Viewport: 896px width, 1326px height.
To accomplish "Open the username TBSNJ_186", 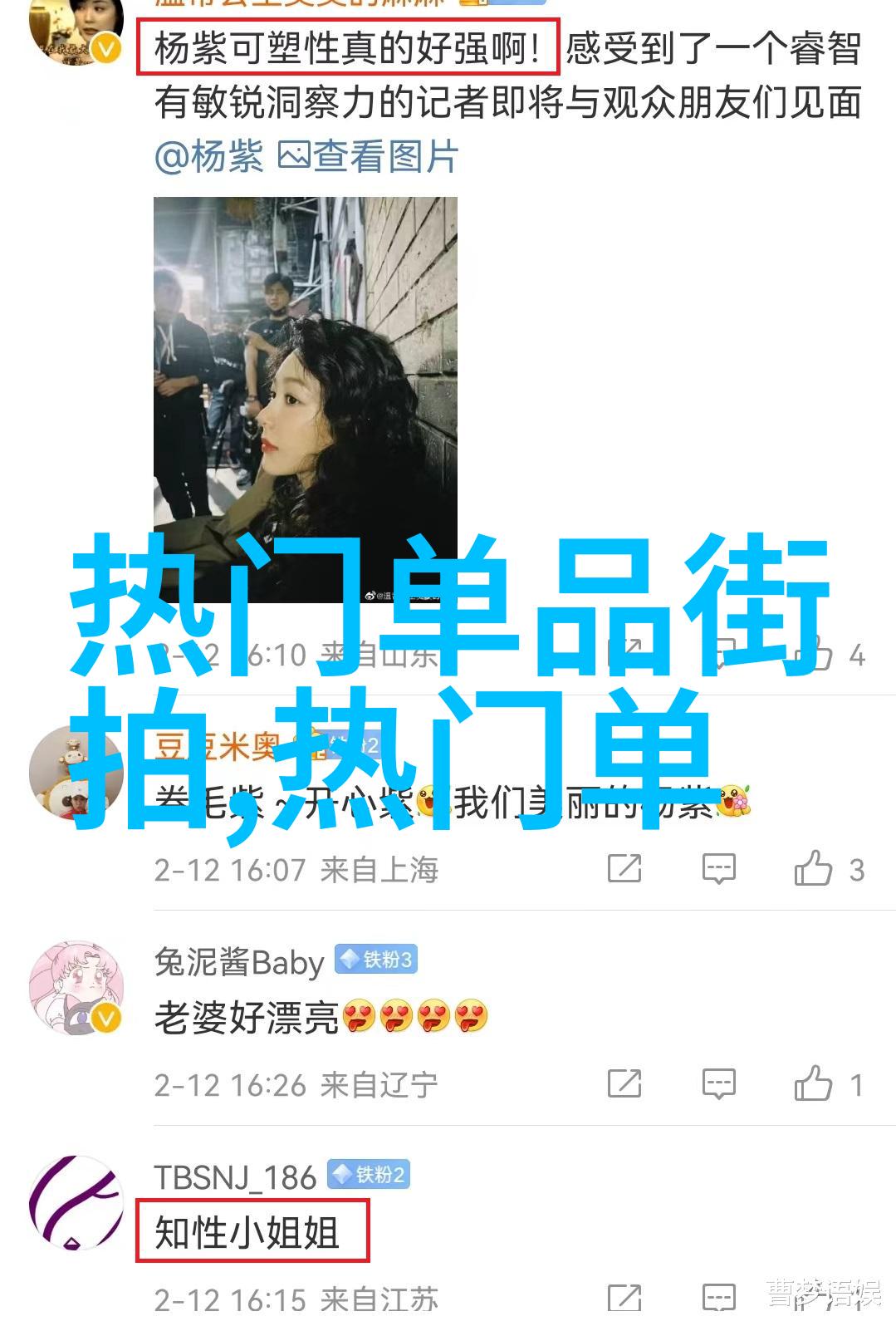I will [235, 1177].
